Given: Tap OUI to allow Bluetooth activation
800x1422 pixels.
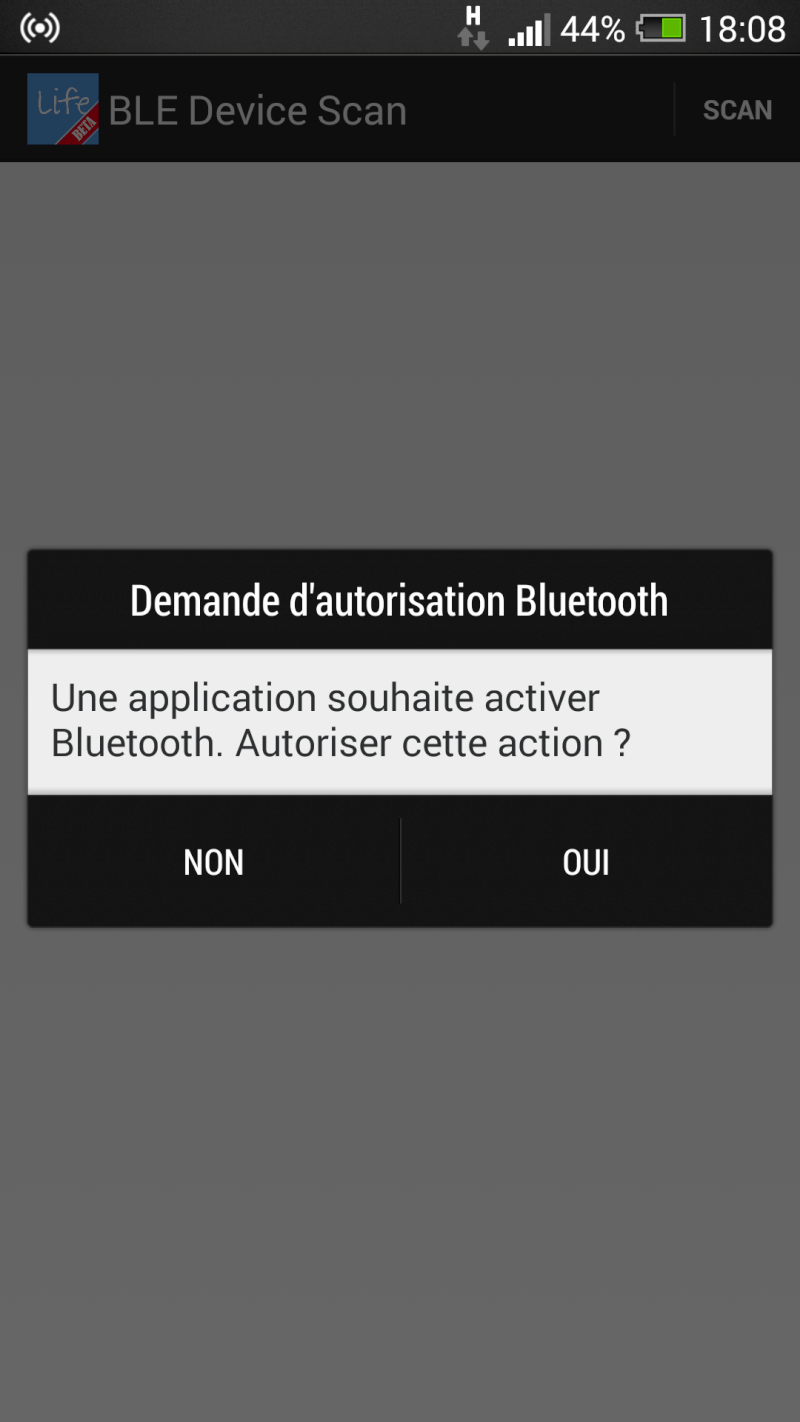Looking at the screenshot, I should pos(586,862).
